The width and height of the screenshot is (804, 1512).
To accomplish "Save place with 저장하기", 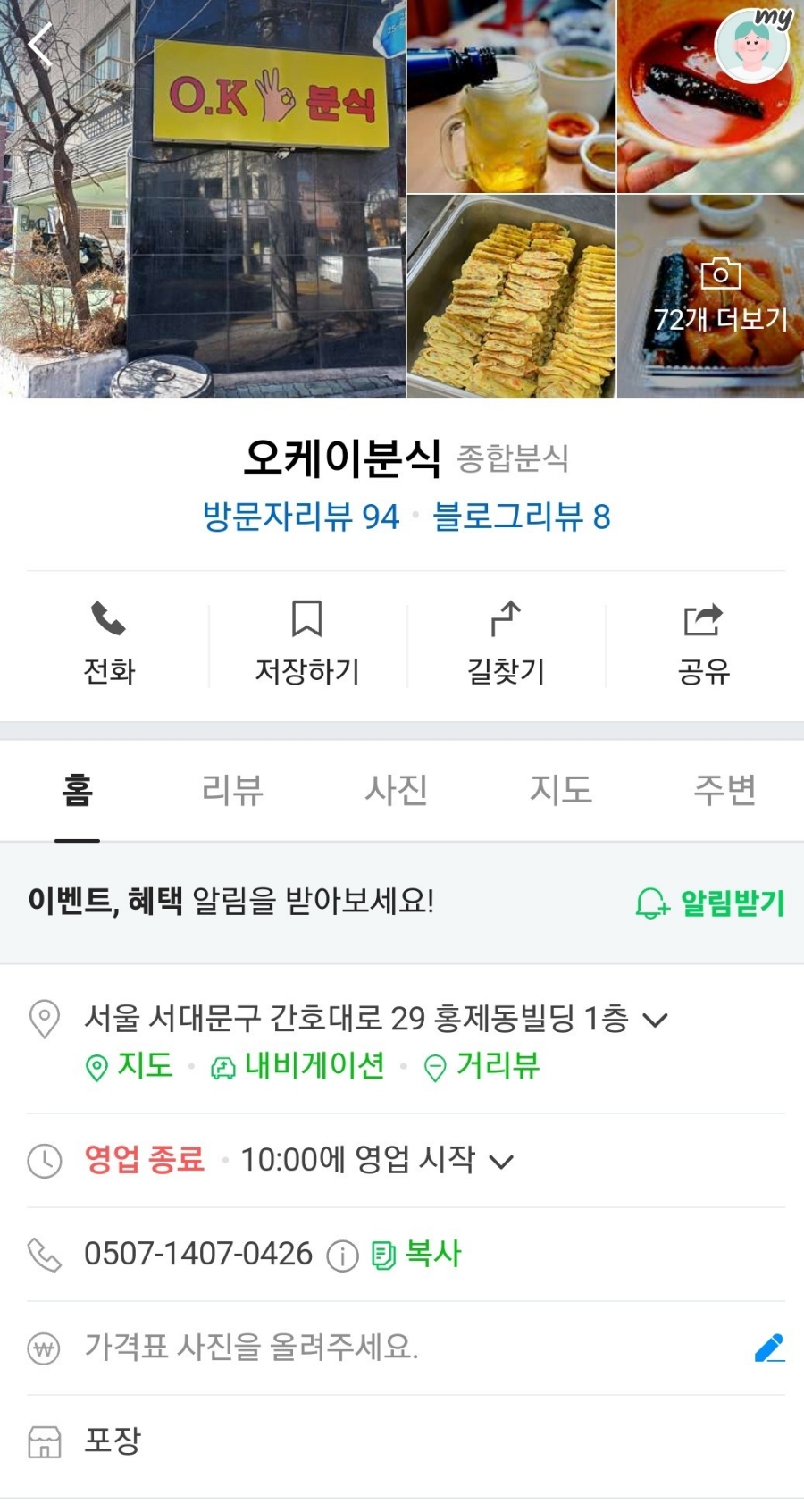I will tap(307, 643).
